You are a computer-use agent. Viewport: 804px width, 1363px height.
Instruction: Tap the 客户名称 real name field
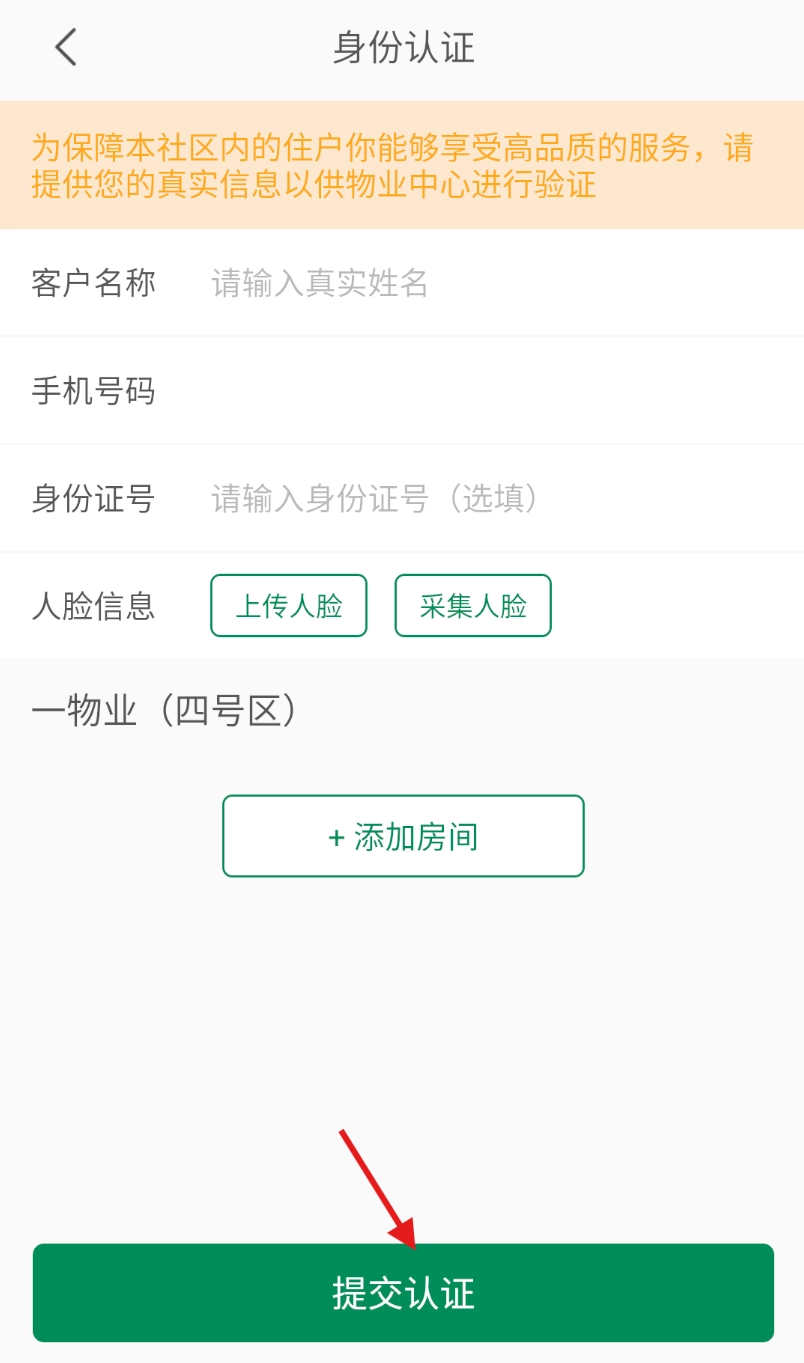tap(480, 284)
